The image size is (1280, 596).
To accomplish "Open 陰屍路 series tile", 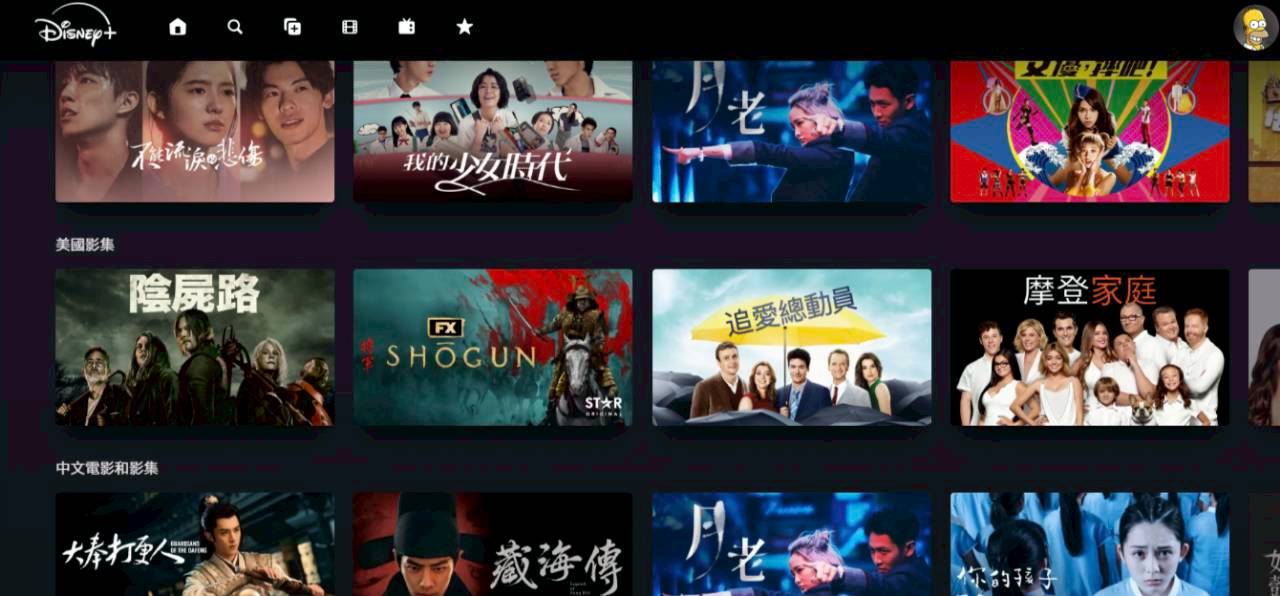I will (x=195, y=347).
